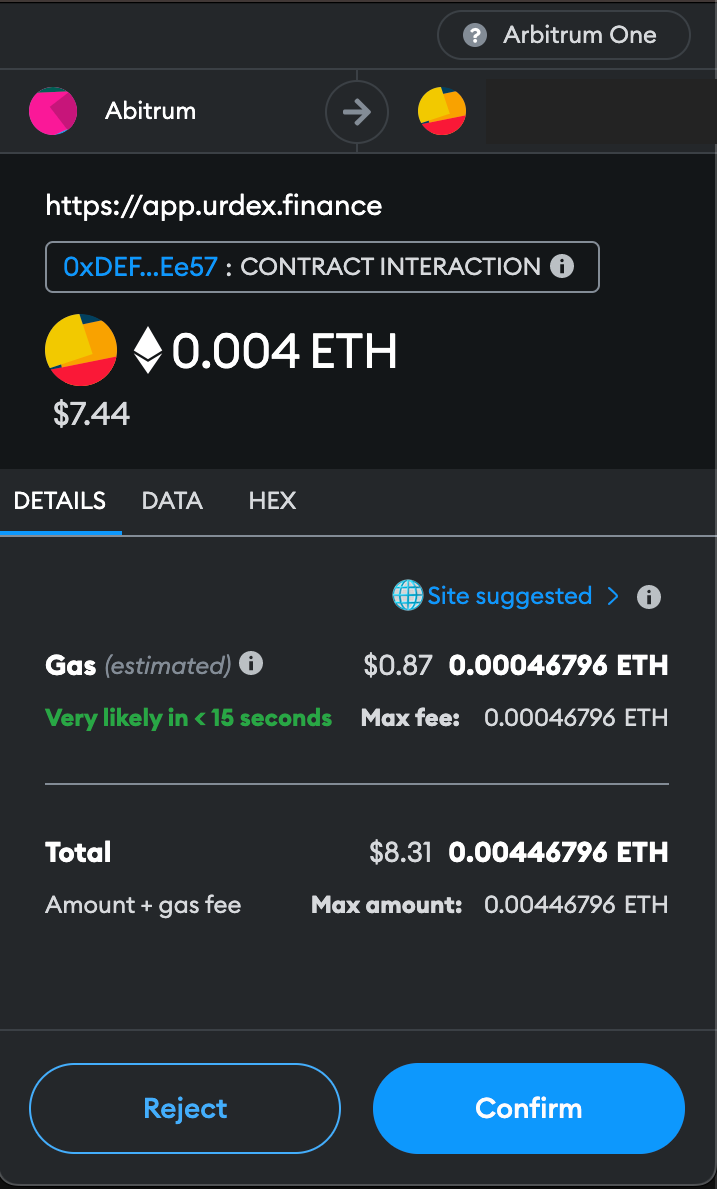
Task: Edit the Site suggested gas fee
Action: pos(508,597)
